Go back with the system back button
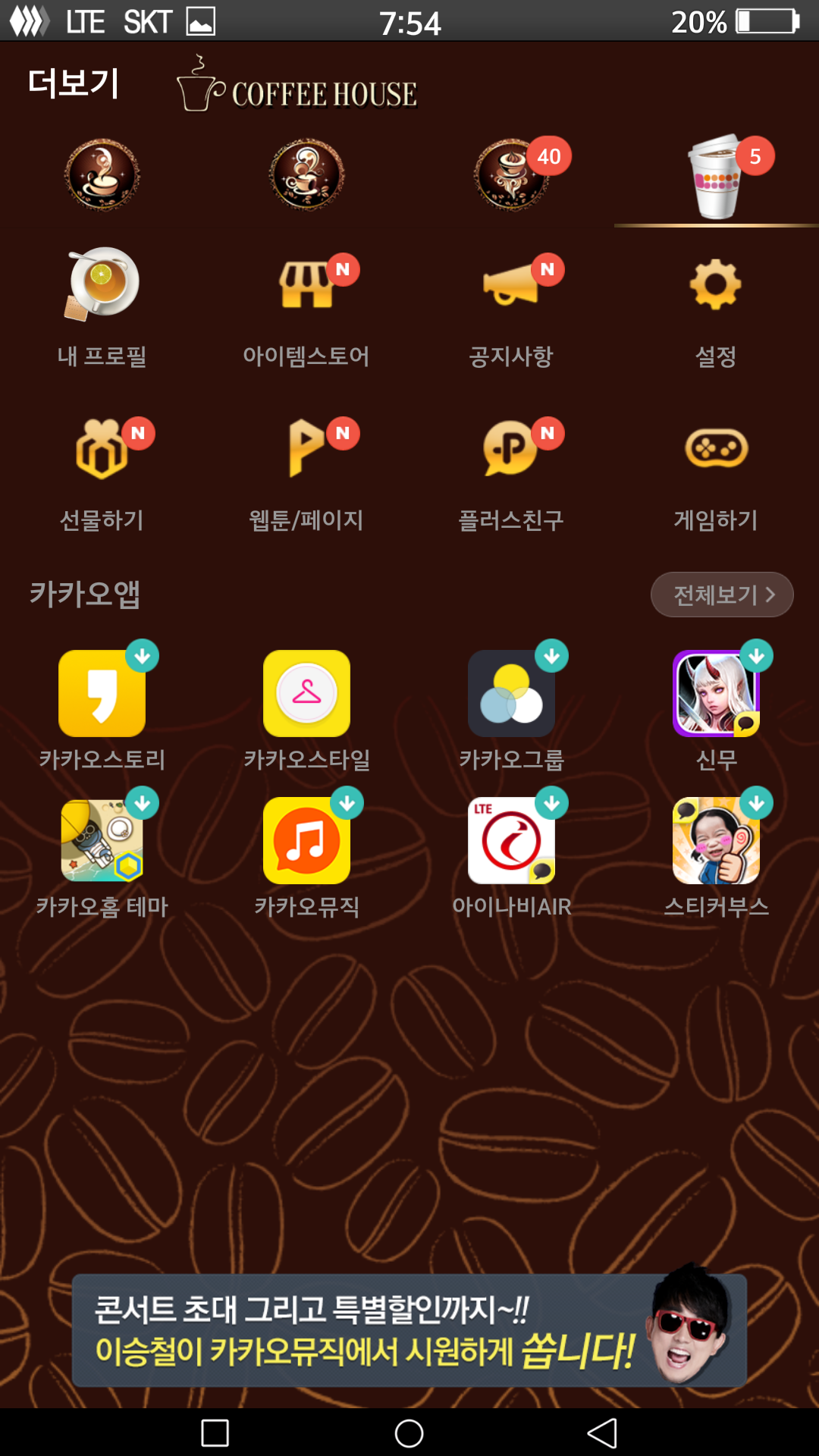Viewport: 819px width, 1456px height. 602,1433
